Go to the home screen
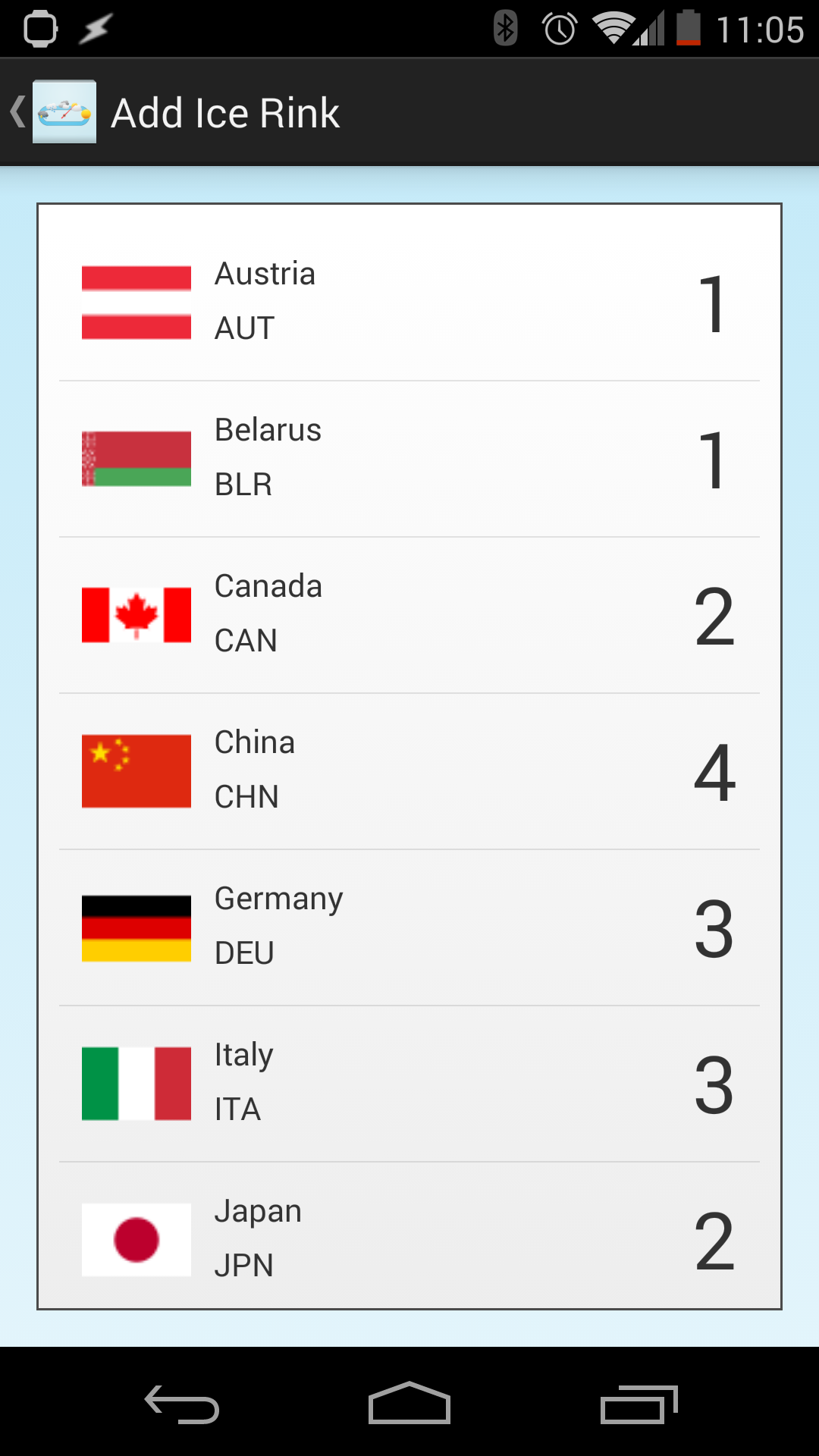The height and width of the screenshot is (1456, 819). [x=409, y=1403]
